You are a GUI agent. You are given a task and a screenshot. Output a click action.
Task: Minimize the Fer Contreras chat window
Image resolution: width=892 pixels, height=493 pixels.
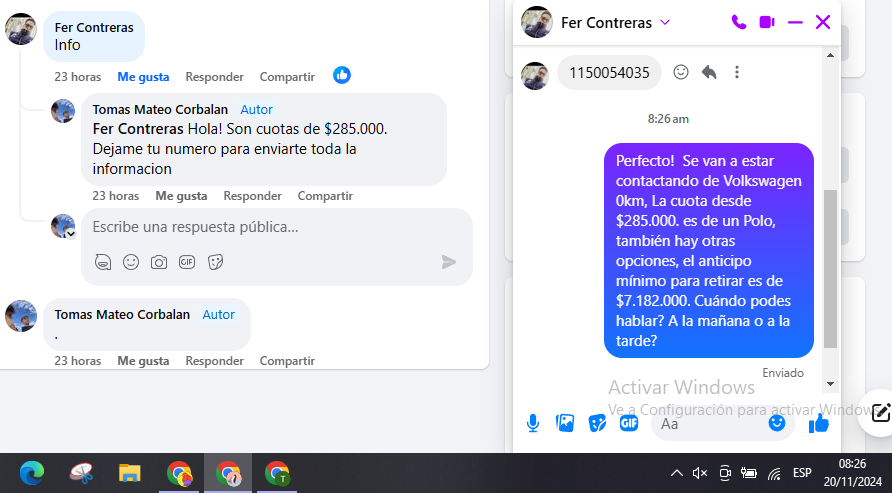[795, 22]
